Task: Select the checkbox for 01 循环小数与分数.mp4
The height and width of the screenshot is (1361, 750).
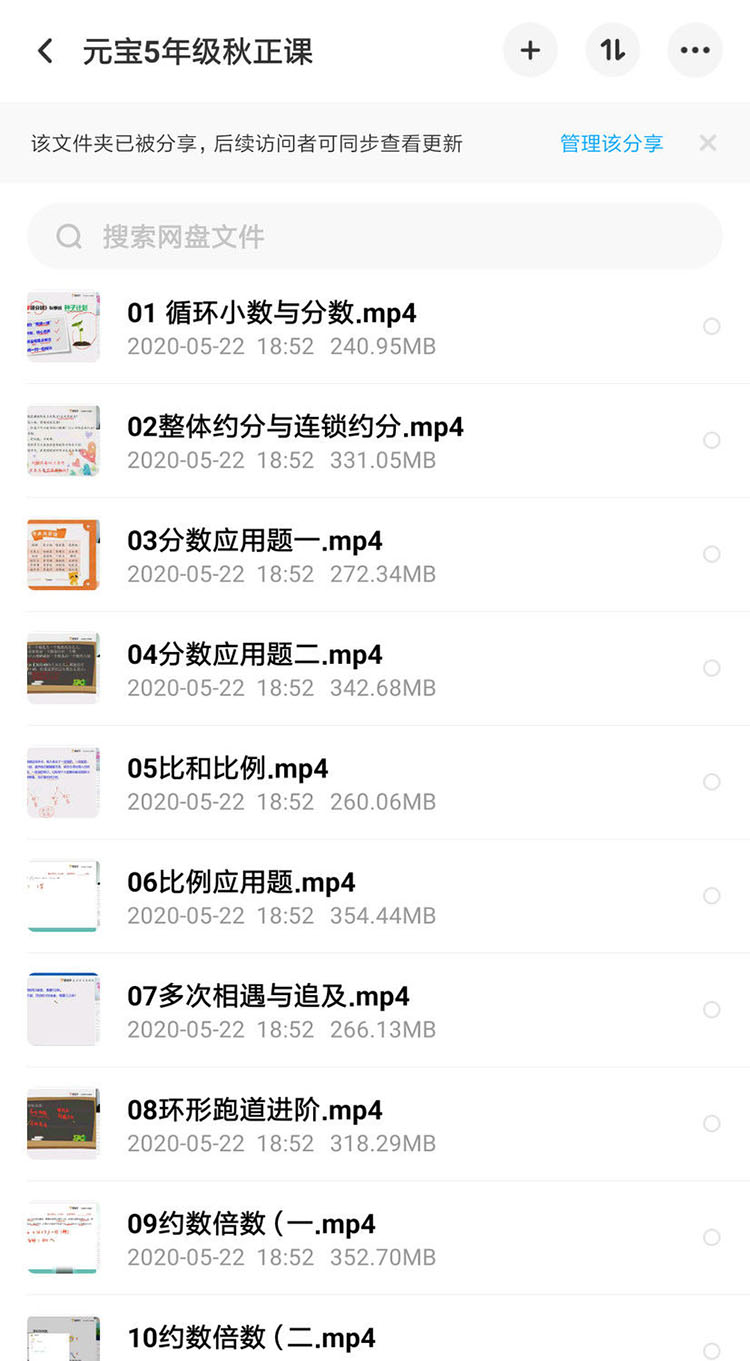Action: 712,326
